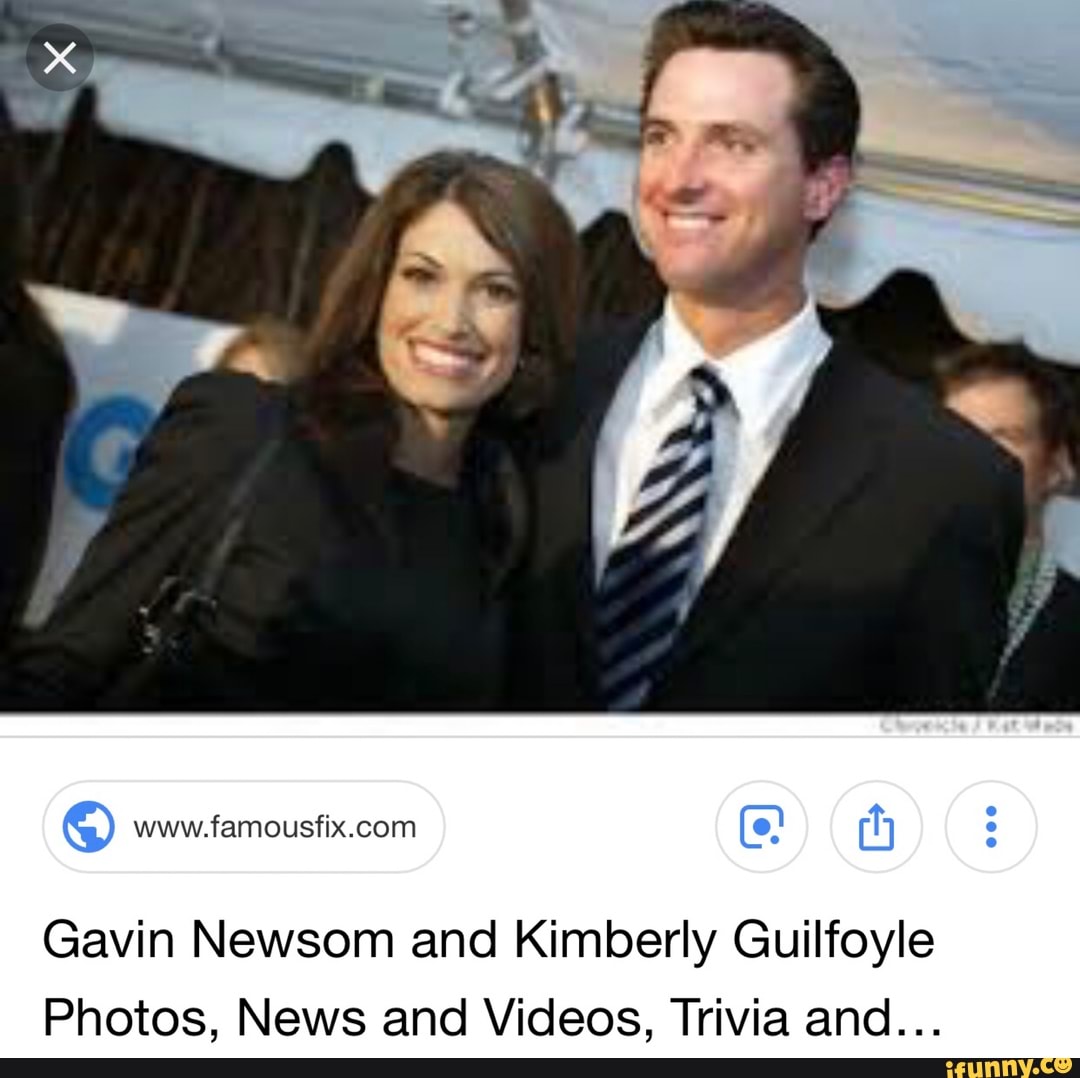Open the Gavin Newsom and Kimberly Guilfoyle result
Image resolution: width=1080 pixels, height=1078 pixels.
[x=488, y=979]
